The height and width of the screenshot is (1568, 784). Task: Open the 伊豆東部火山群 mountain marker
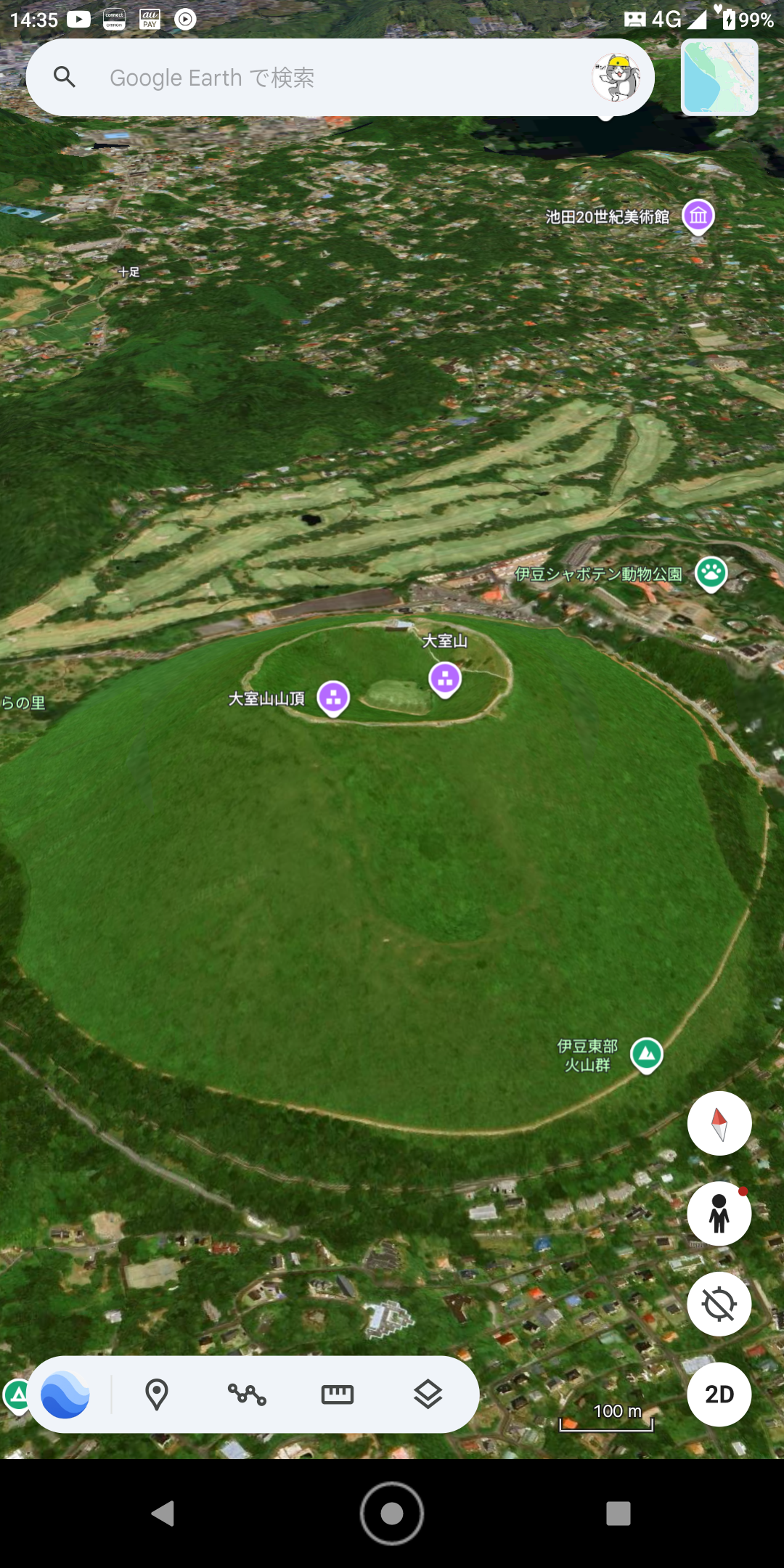coord(646,1055)
